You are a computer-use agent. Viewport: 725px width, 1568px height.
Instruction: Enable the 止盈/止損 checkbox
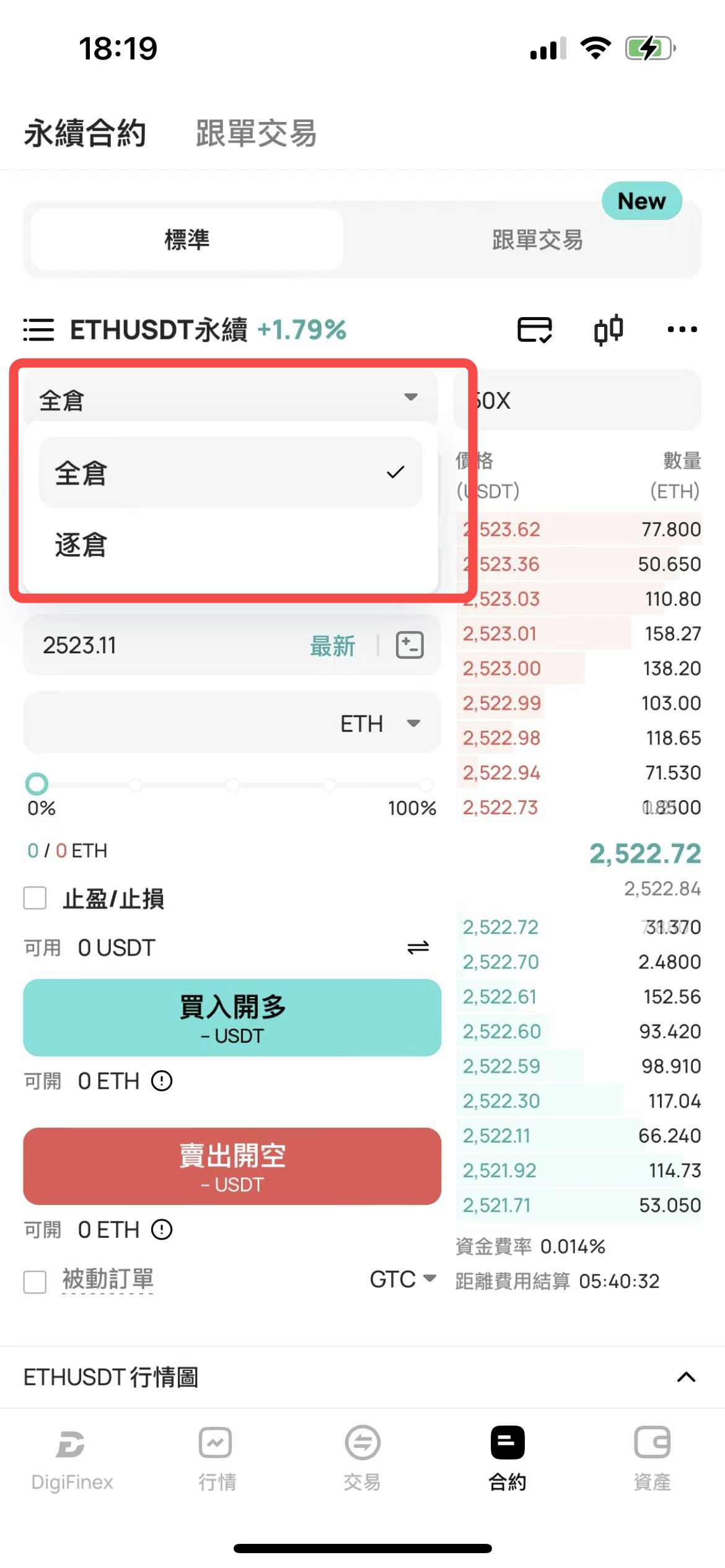35,898
